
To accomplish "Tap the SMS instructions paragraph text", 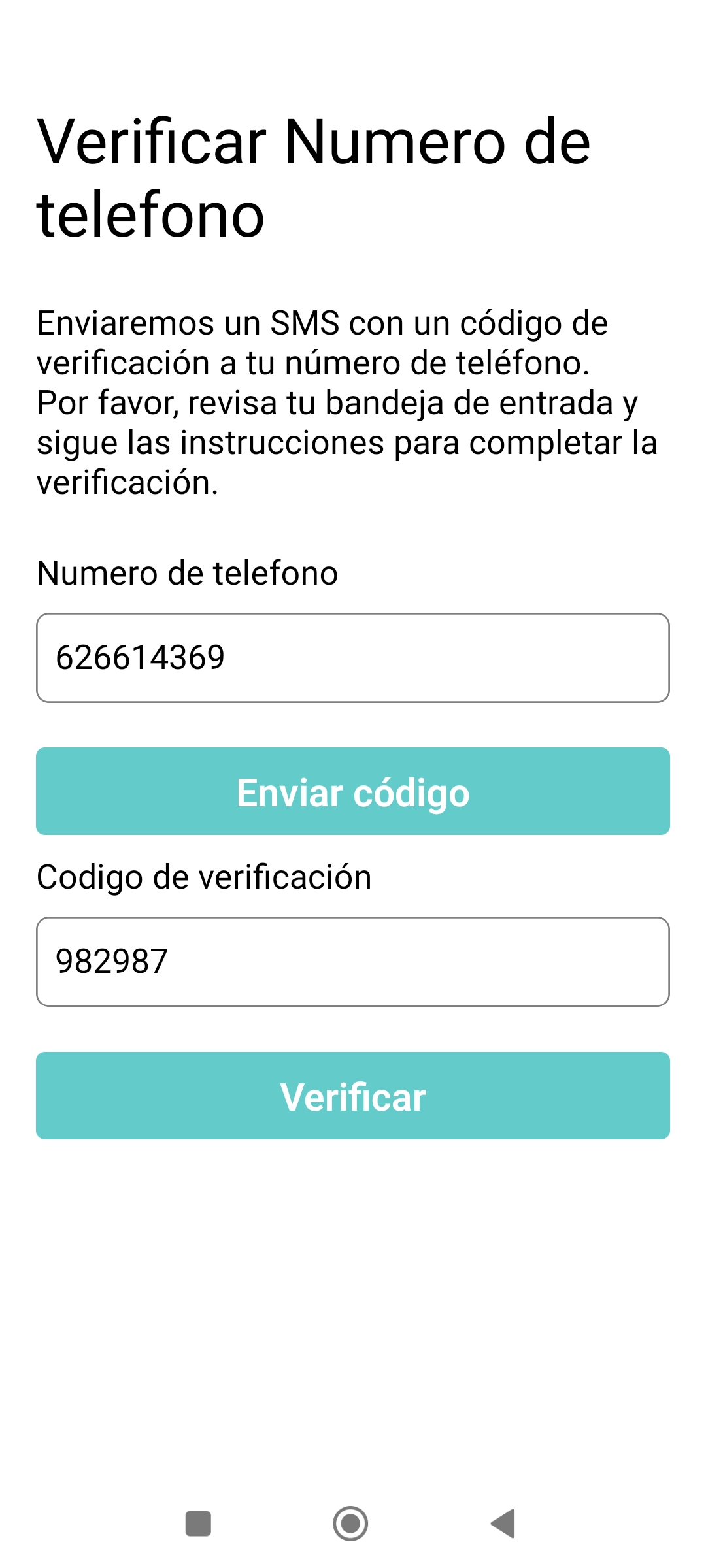I will [x=346, y=400].
